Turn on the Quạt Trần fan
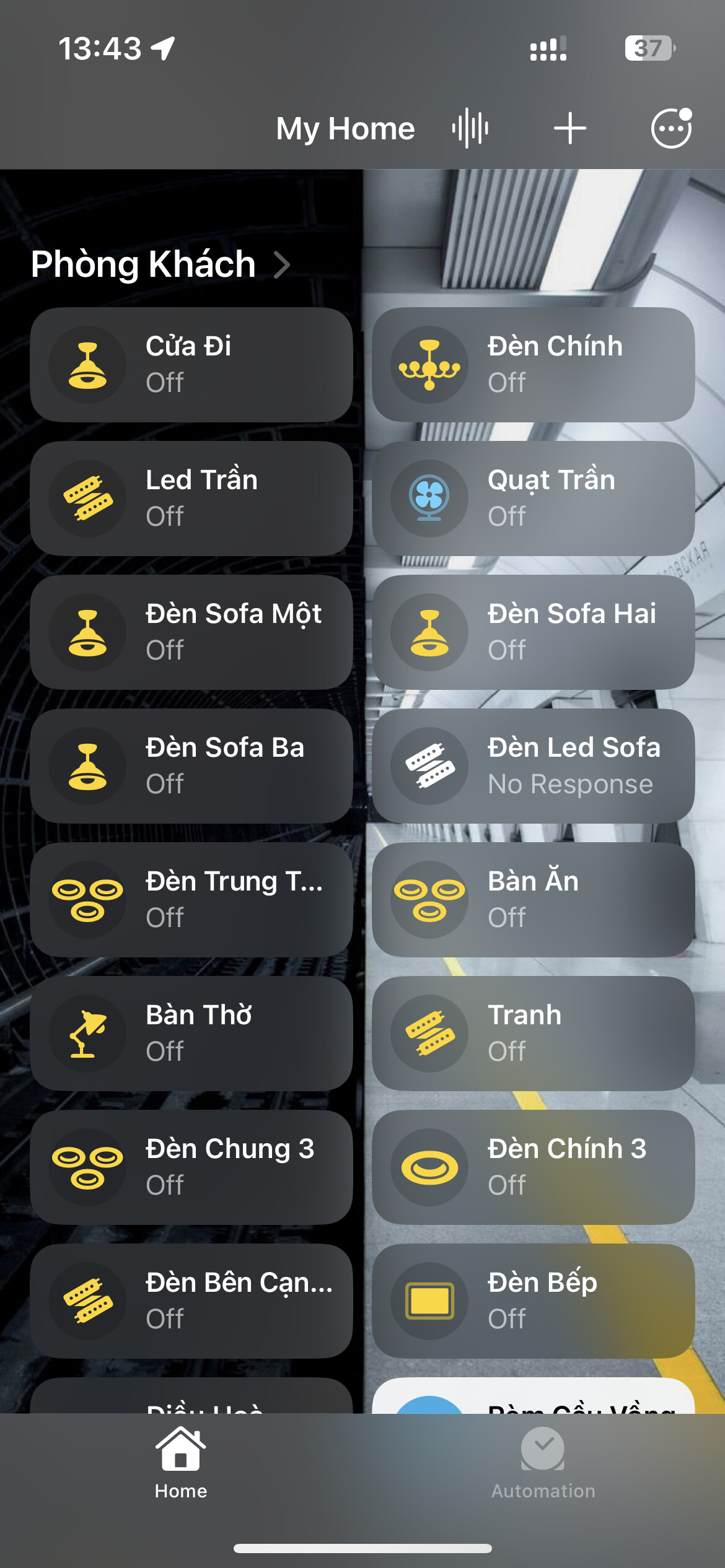This screenshot has width=725, height=1568. click(429, 499)
